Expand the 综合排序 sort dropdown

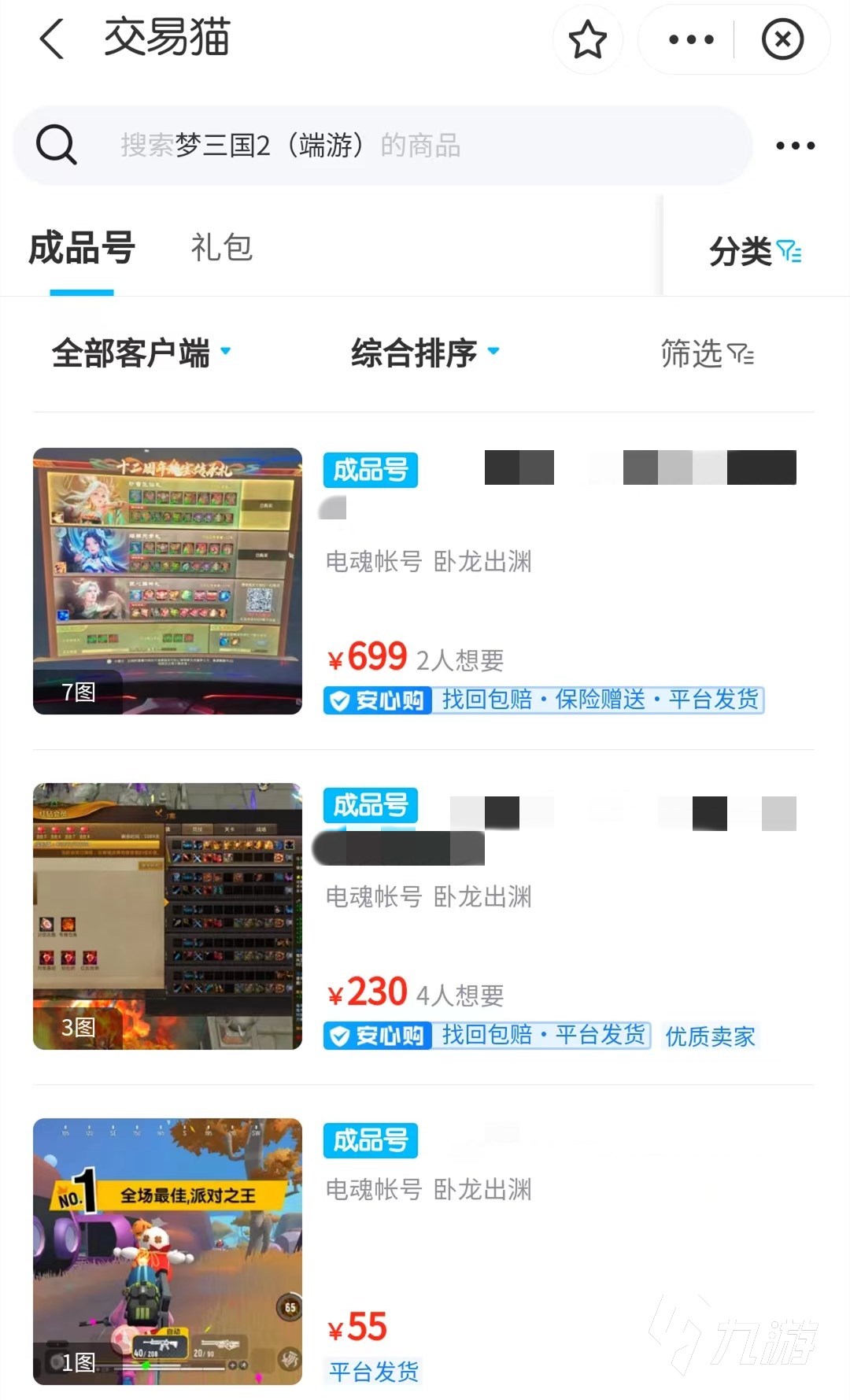pos(425,353)
